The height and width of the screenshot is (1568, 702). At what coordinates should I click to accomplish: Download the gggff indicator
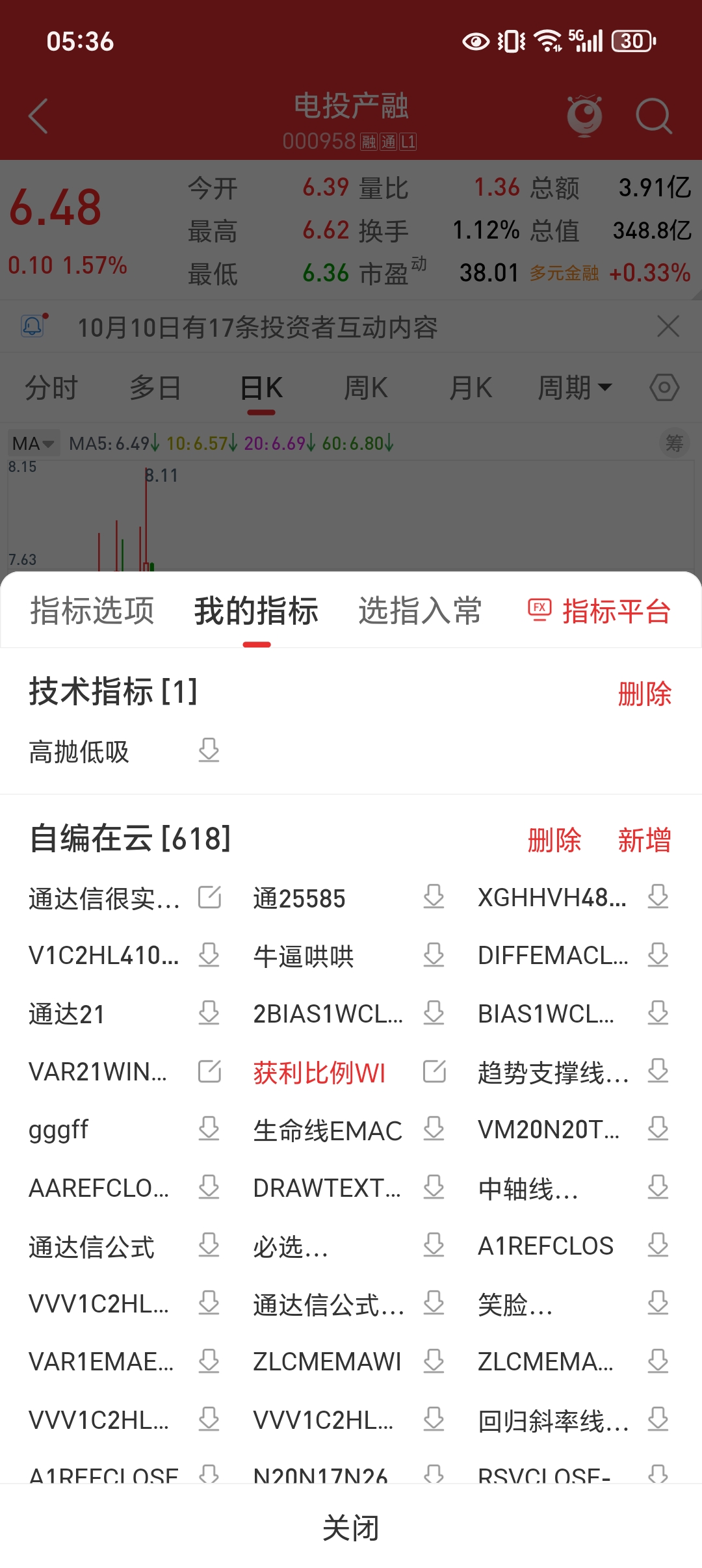(209, 1129)
